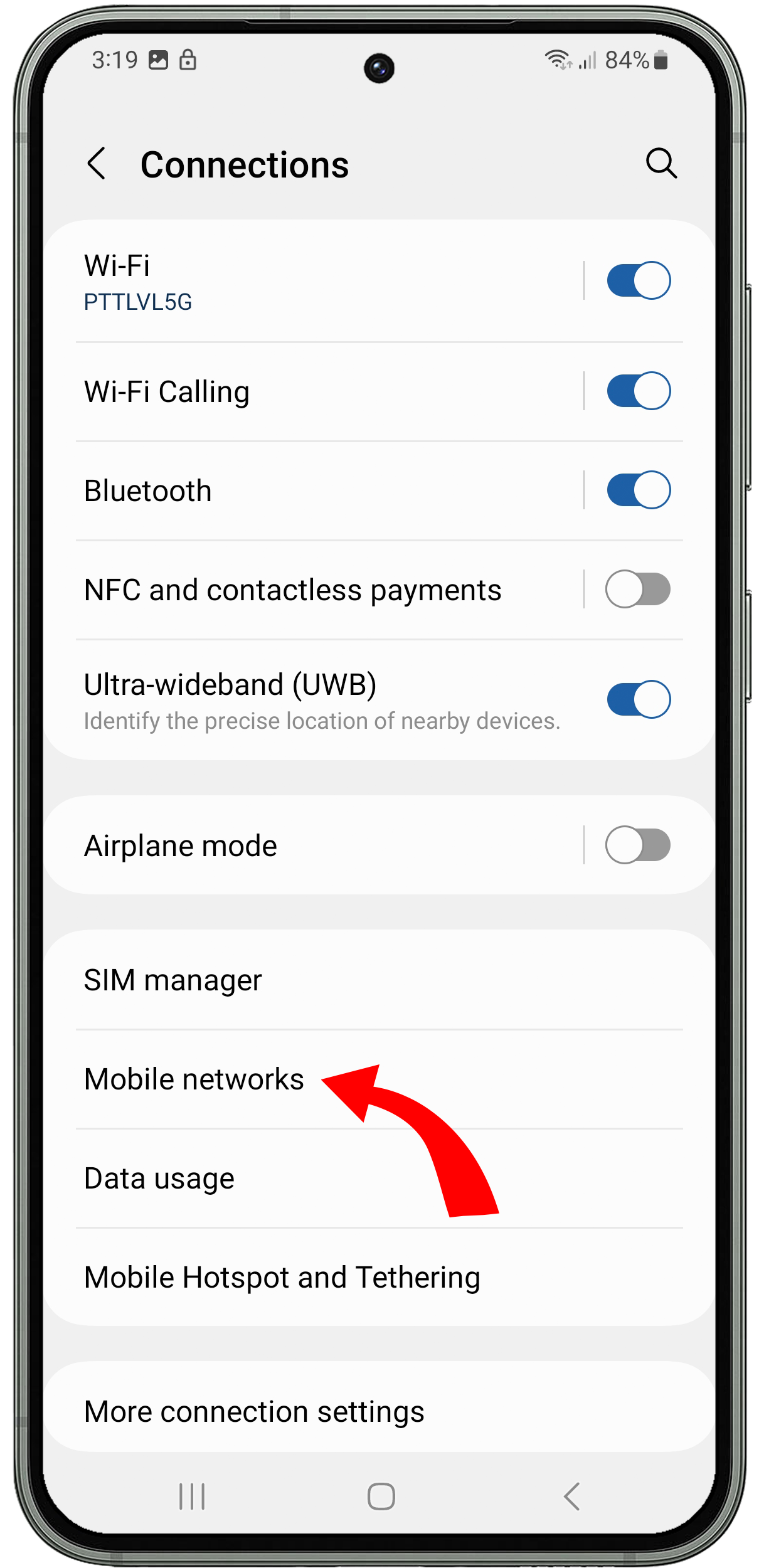The image size is (759, 1568).
Task: Turn on the Airplane mode switch
Action: coord(638,845)
